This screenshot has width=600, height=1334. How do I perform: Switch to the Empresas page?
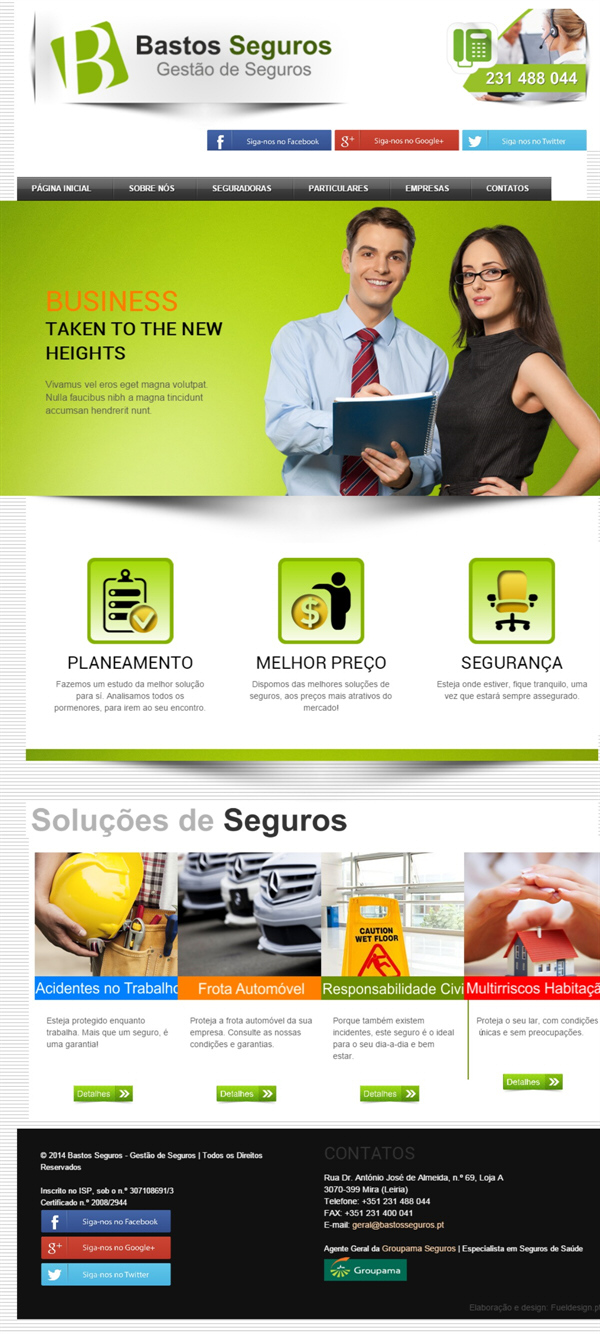click(x=427, y=188)
